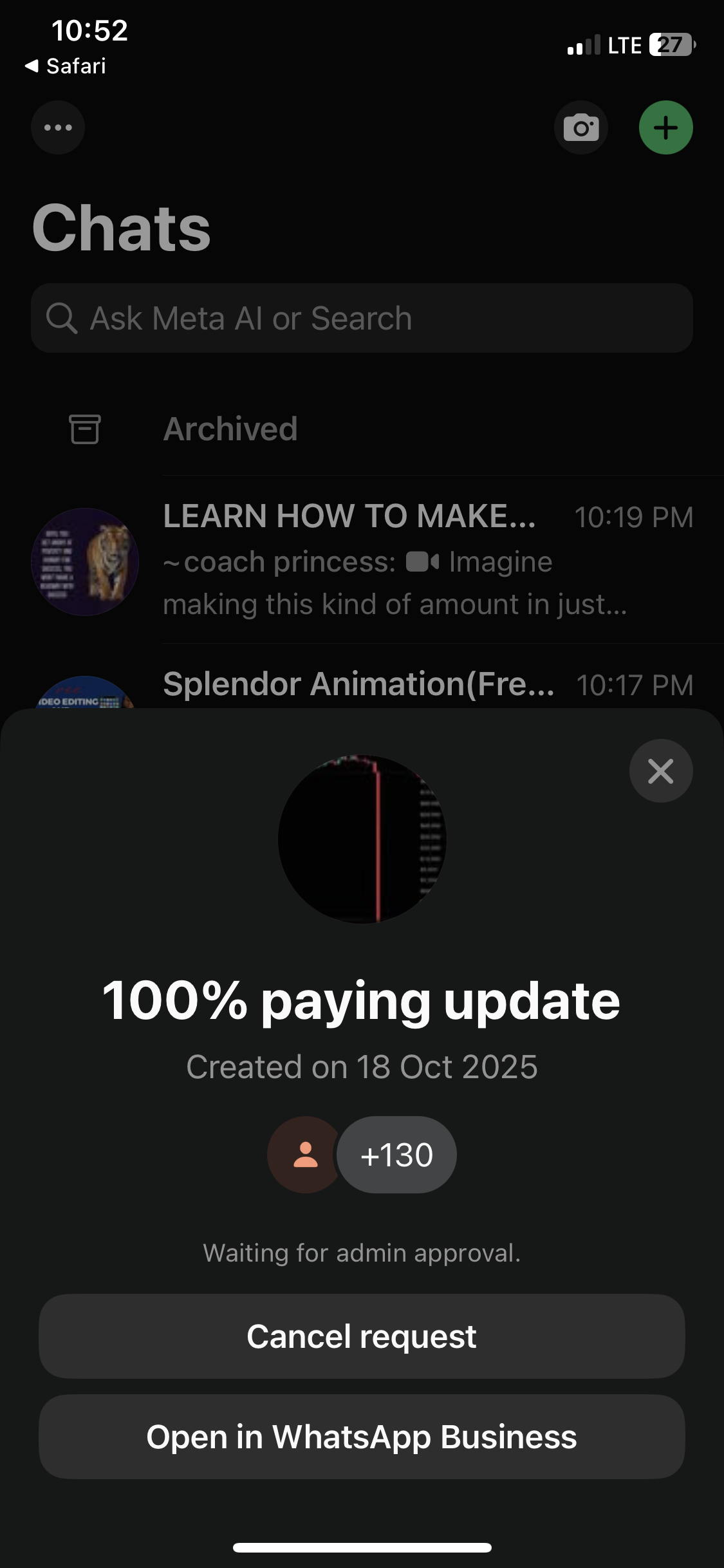Screen dimensions: 724x1568
Task: View the +130 group members
Action: (396, 1155)
